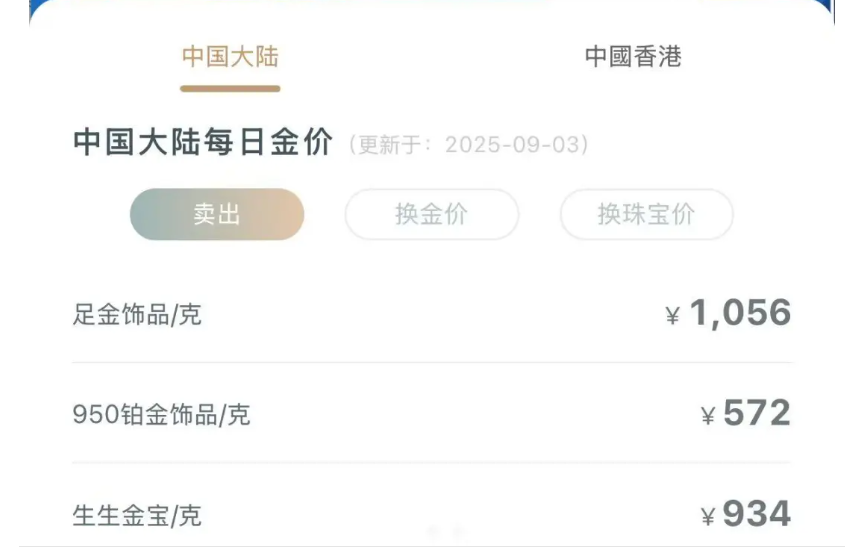
Task: Select the 中国大陆 tab
Action: pos(230,57)
